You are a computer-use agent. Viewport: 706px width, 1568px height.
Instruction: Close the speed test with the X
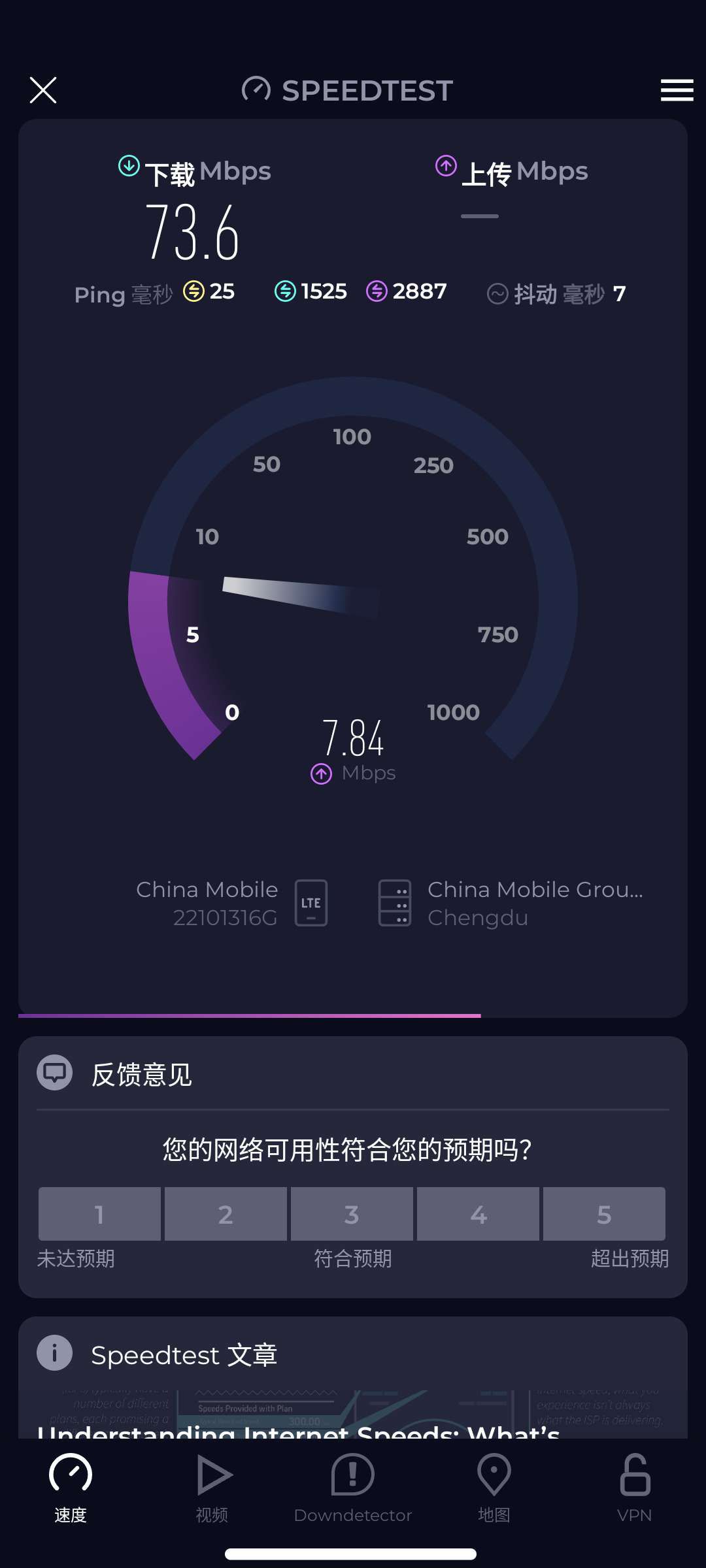point(43,90)
